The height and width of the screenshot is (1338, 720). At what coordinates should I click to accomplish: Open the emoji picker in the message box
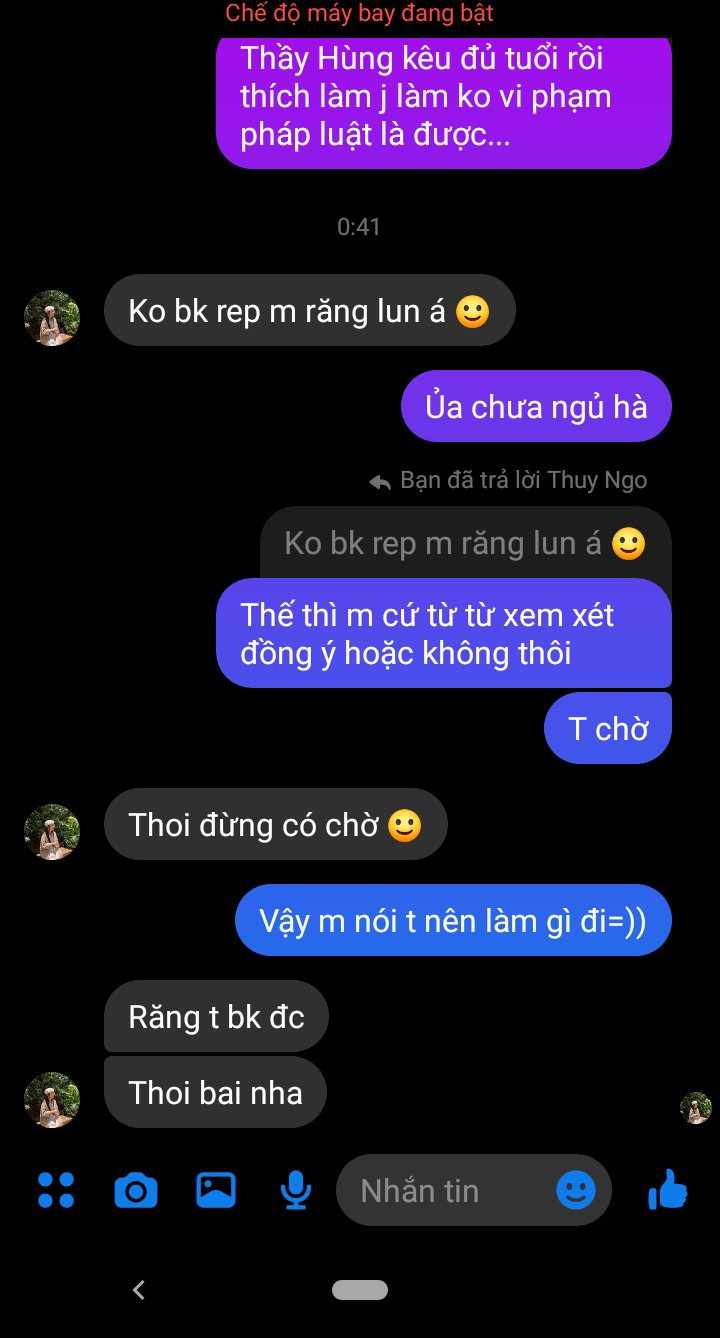coord(576,1190)
